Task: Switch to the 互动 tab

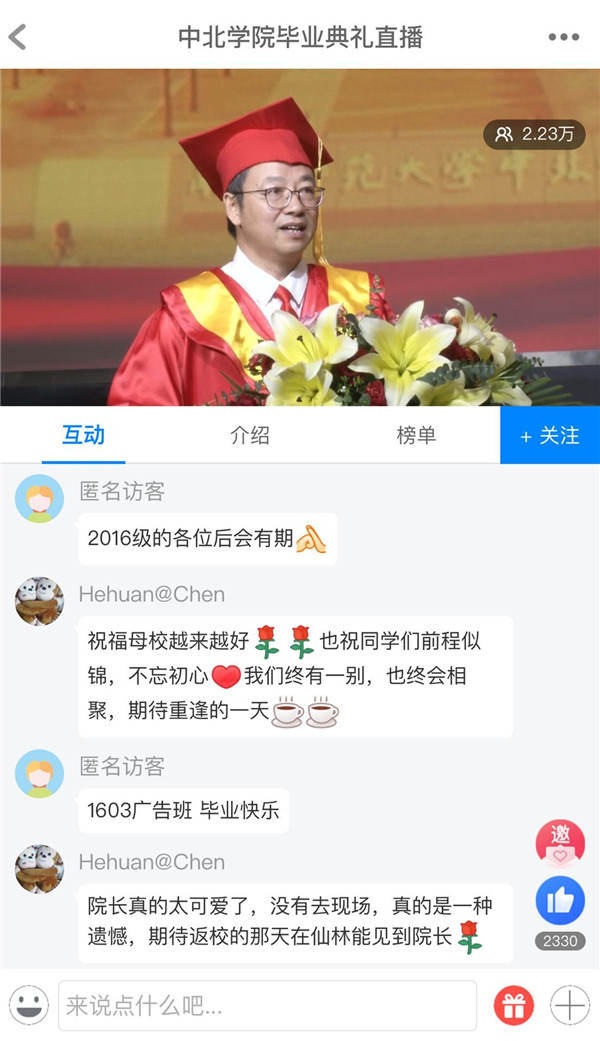Action: pos(83,435)
